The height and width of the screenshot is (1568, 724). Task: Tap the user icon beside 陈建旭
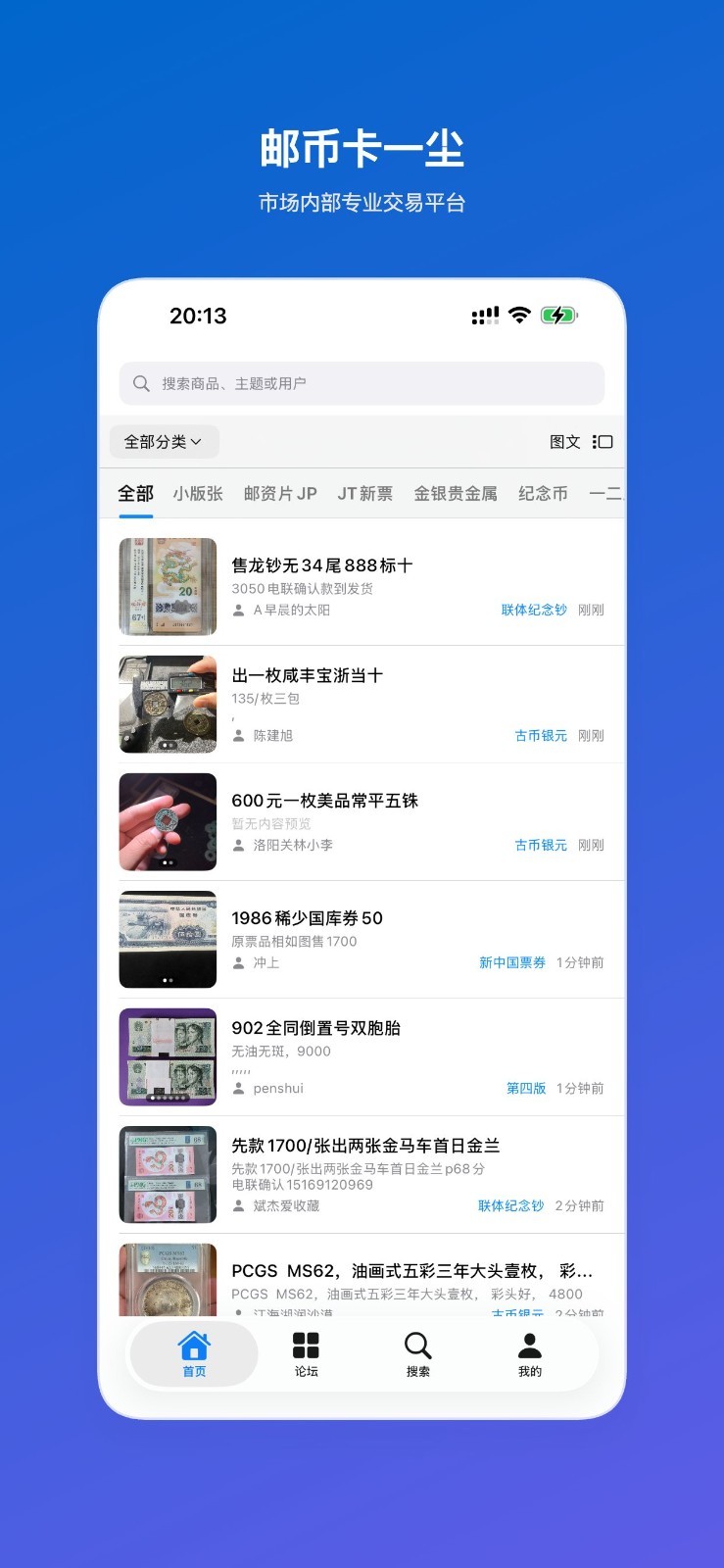click(237, 735)
